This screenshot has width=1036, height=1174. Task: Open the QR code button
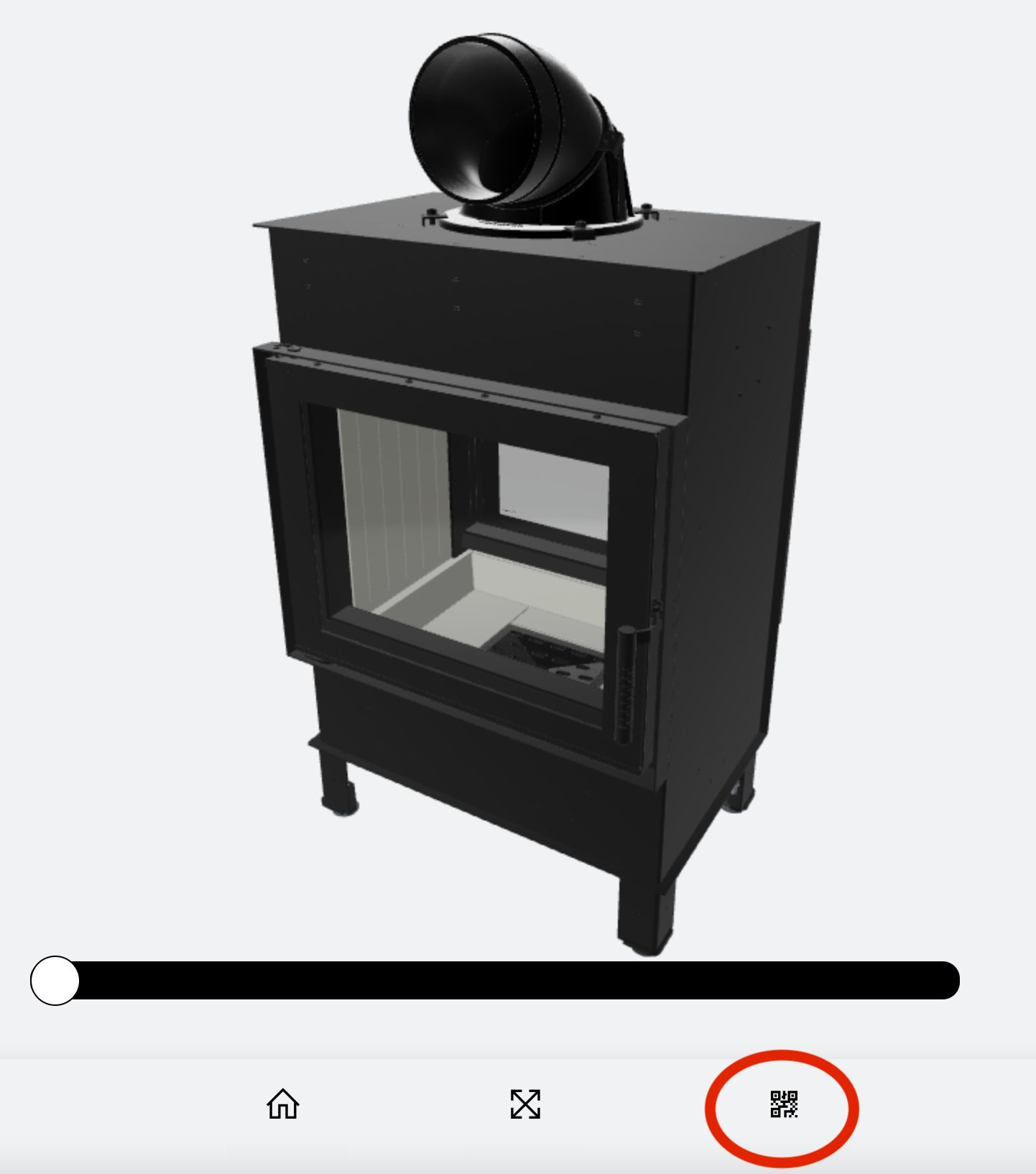(x=783, y=1104)
